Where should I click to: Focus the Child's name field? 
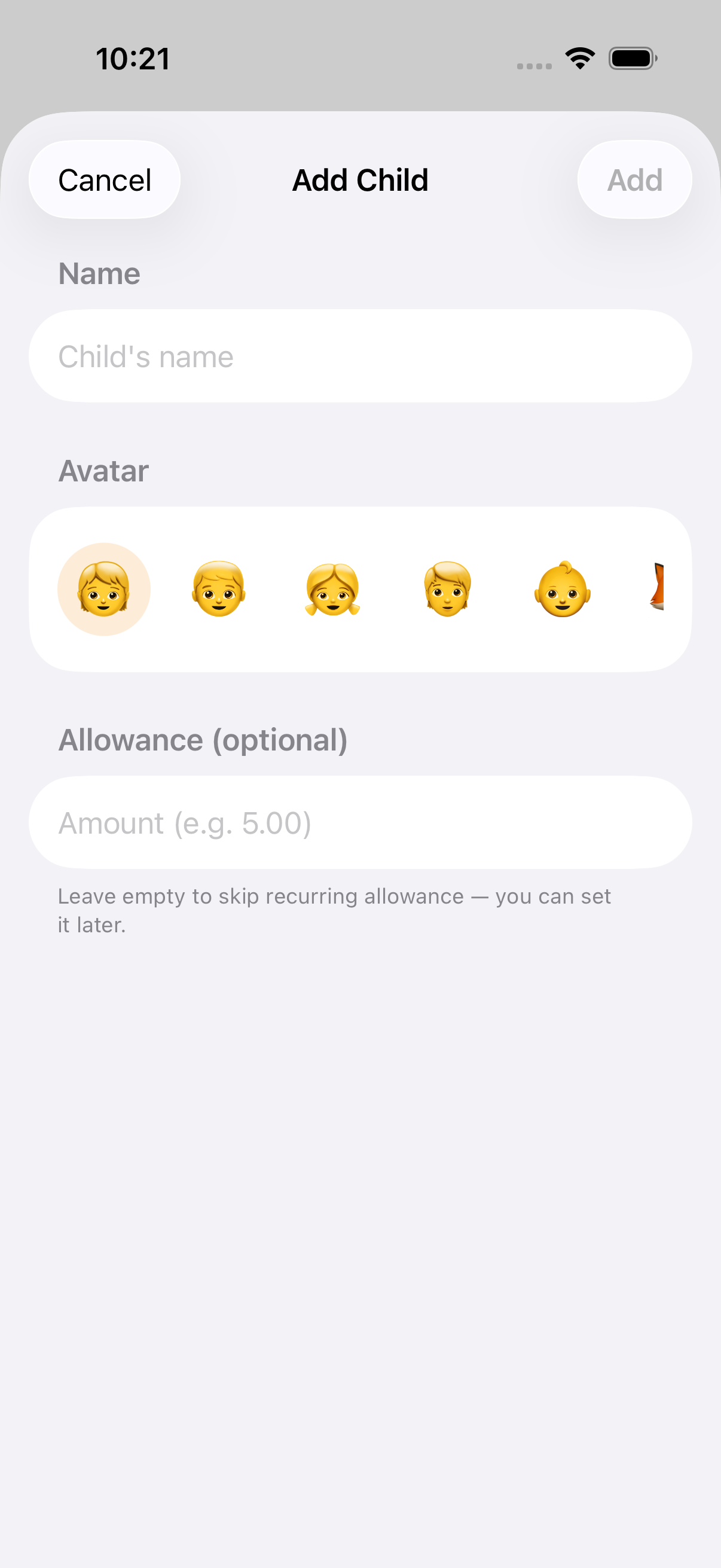click(x=360, y=356)
